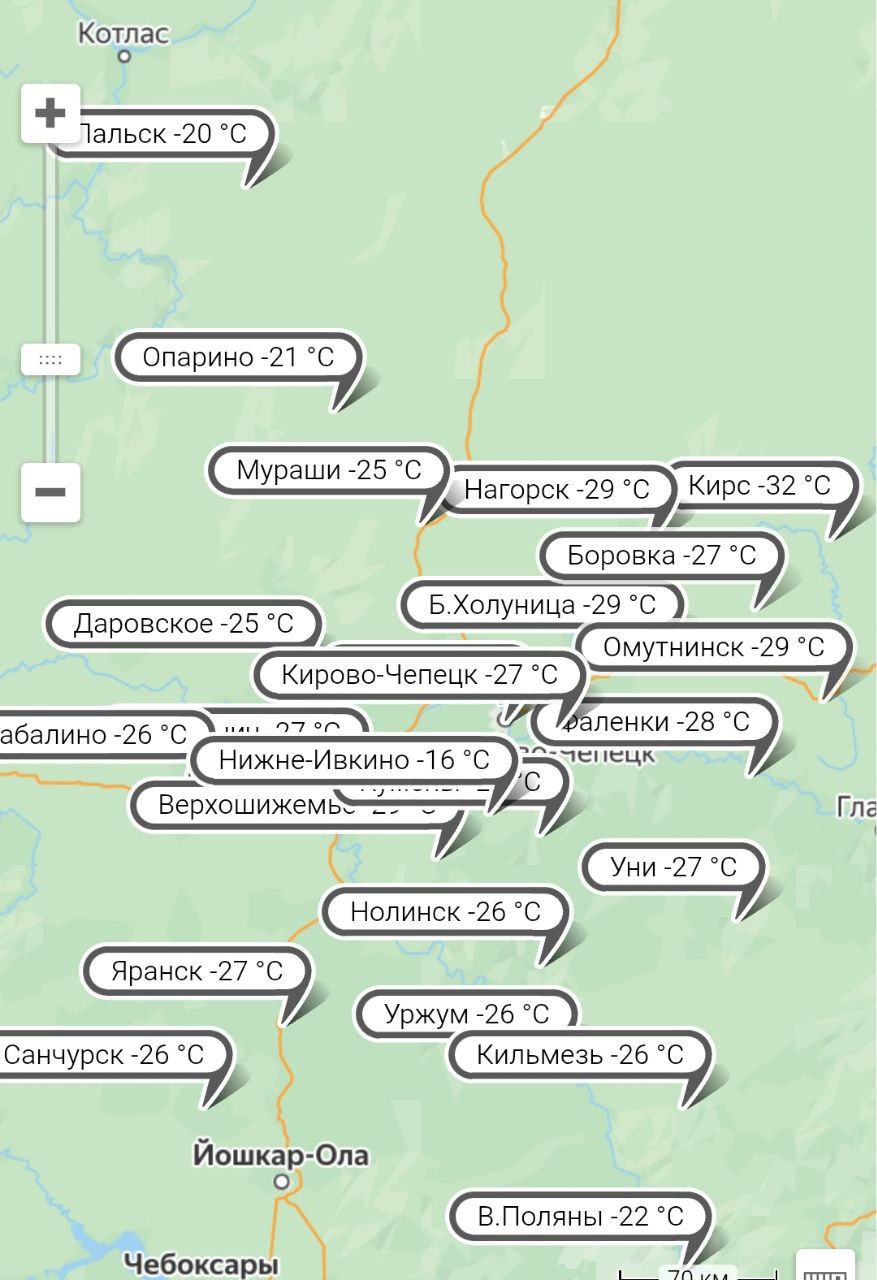Open the Уни -27 °C marker
The image size is (877, 1280).
point(673,867)
